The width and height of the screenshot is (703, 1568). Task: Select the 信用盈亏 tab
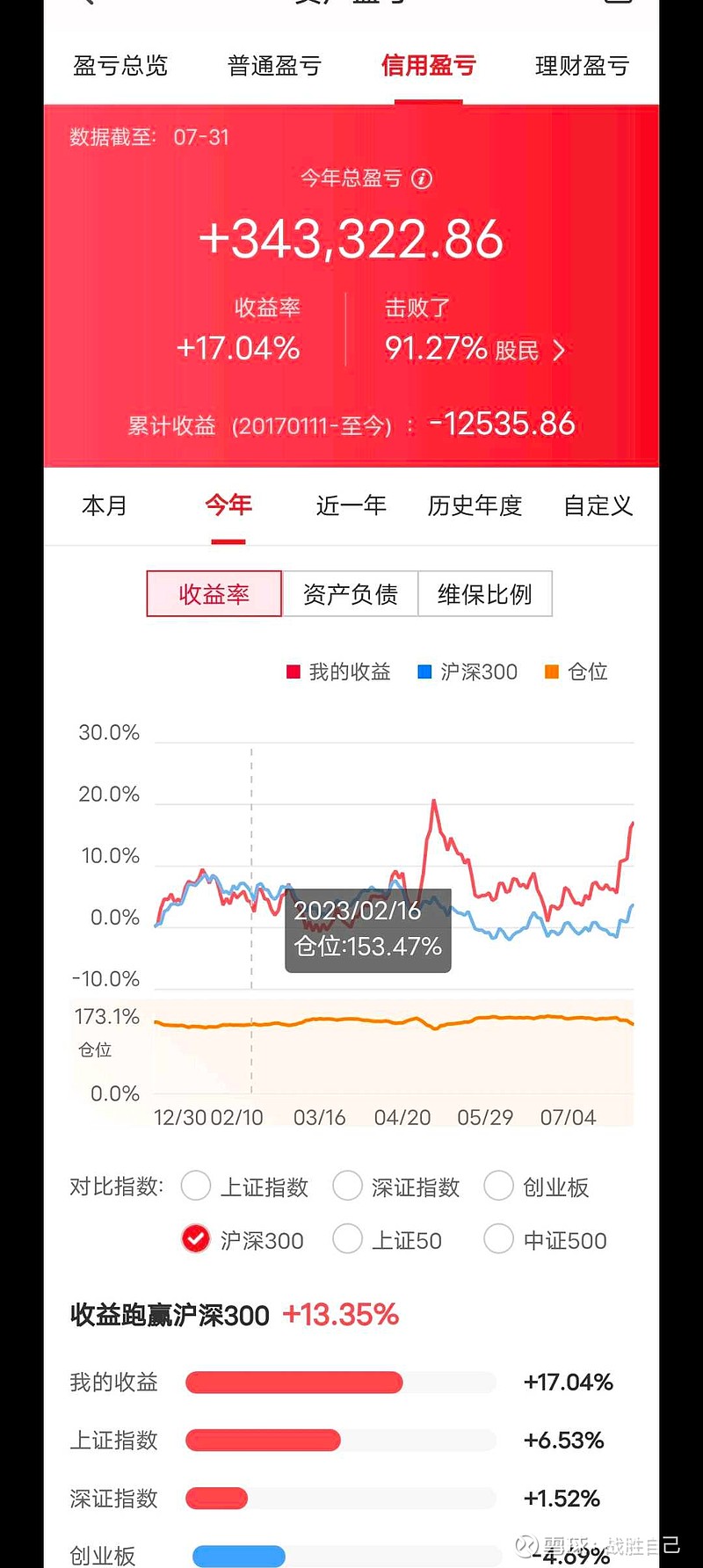click(x=428, y=66)
